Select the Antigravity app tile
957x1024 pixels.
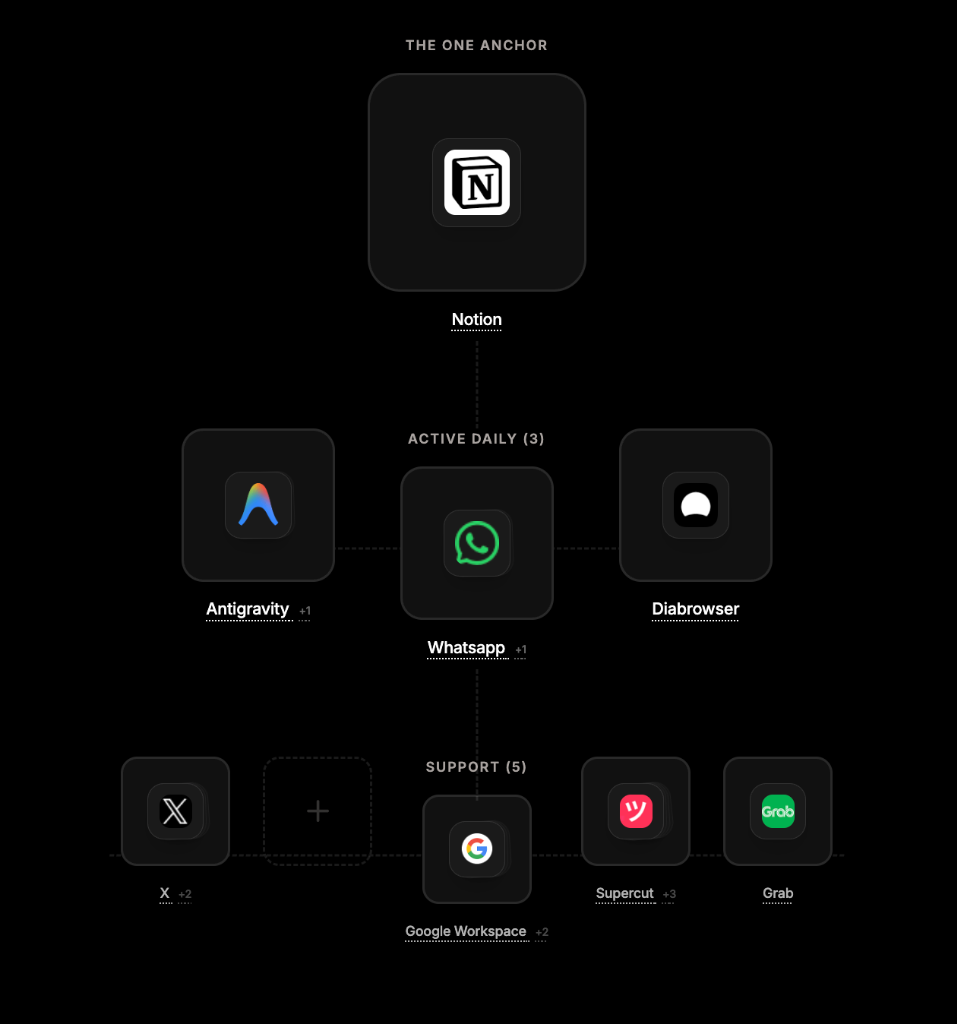[258, 505]
